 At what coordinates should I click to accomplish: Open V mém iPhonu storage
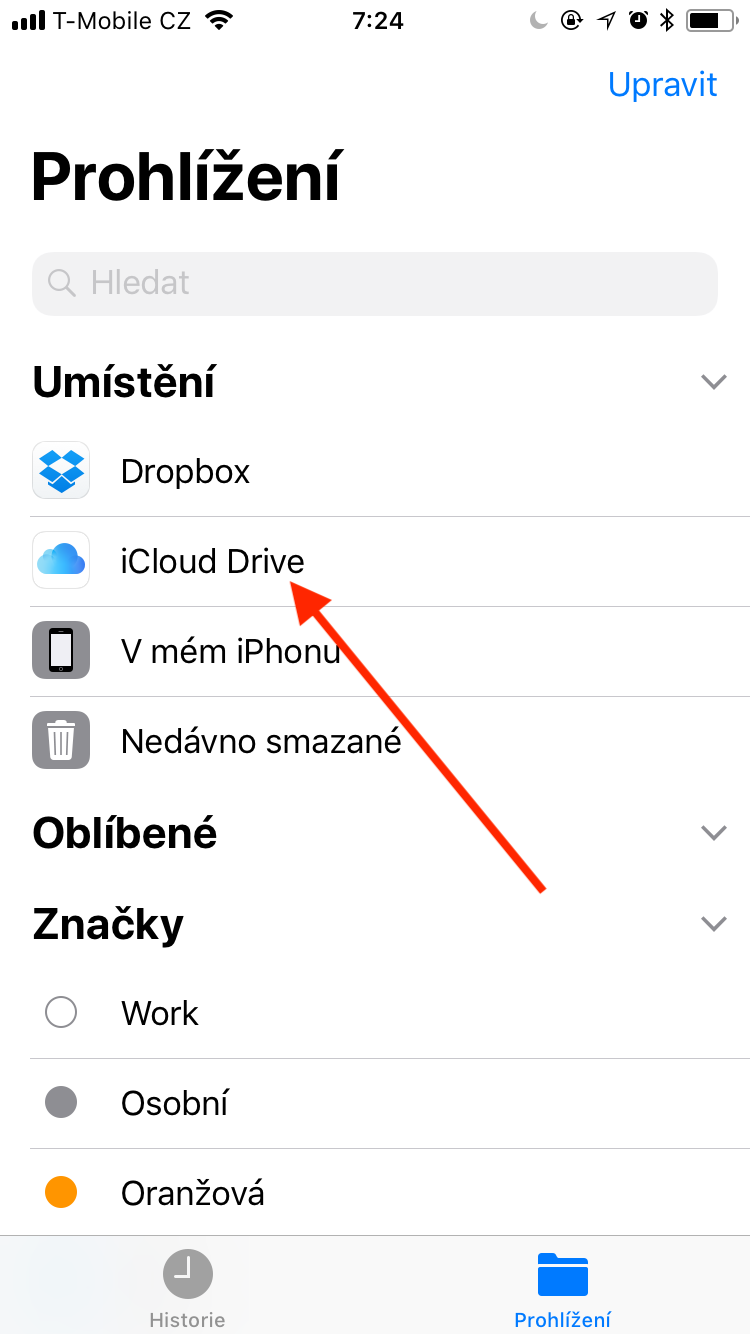click(x=230, y=651)
